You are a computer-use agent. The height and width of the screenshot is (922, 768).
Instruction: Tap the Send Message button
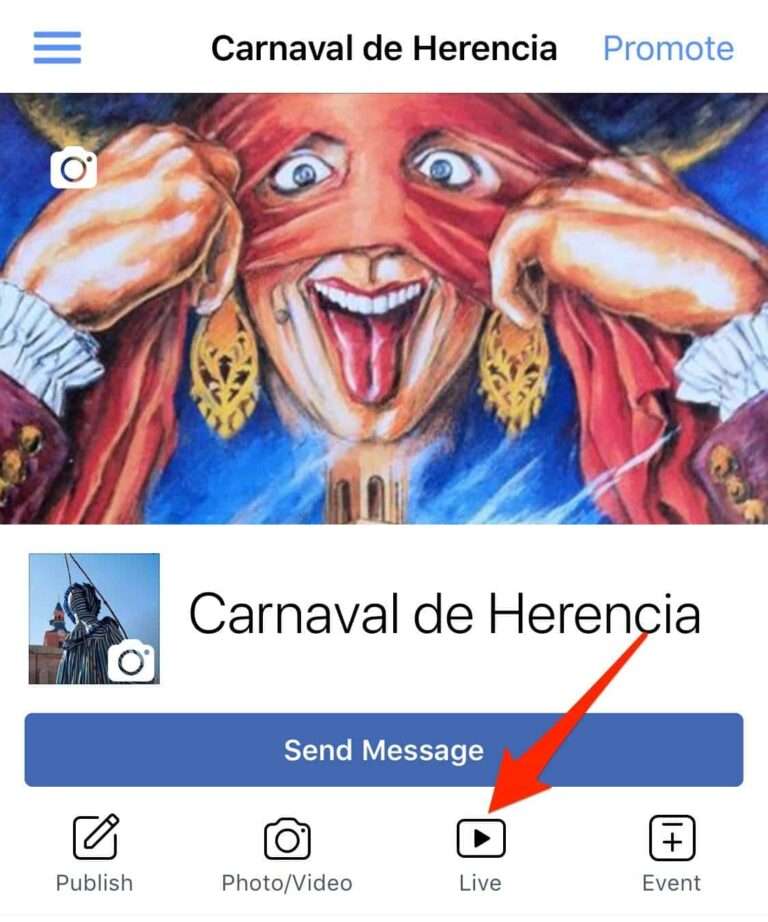(384, 750)
